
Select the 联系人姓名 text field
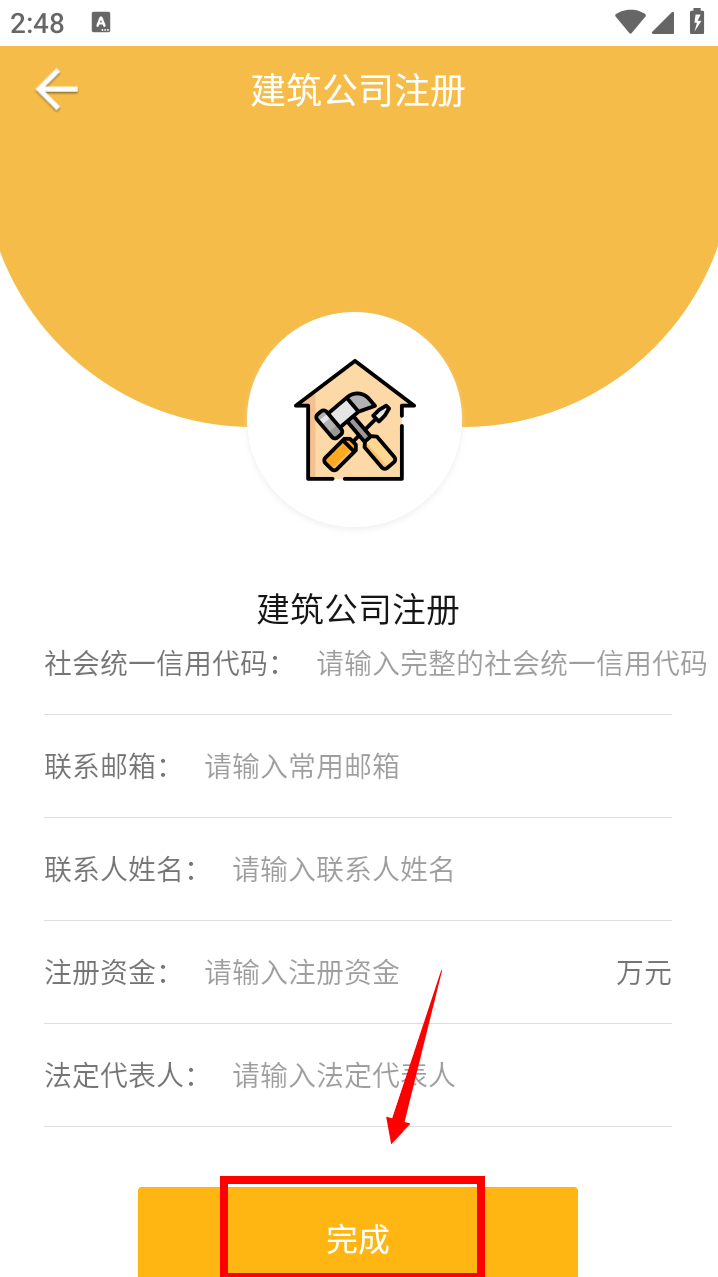445,870
